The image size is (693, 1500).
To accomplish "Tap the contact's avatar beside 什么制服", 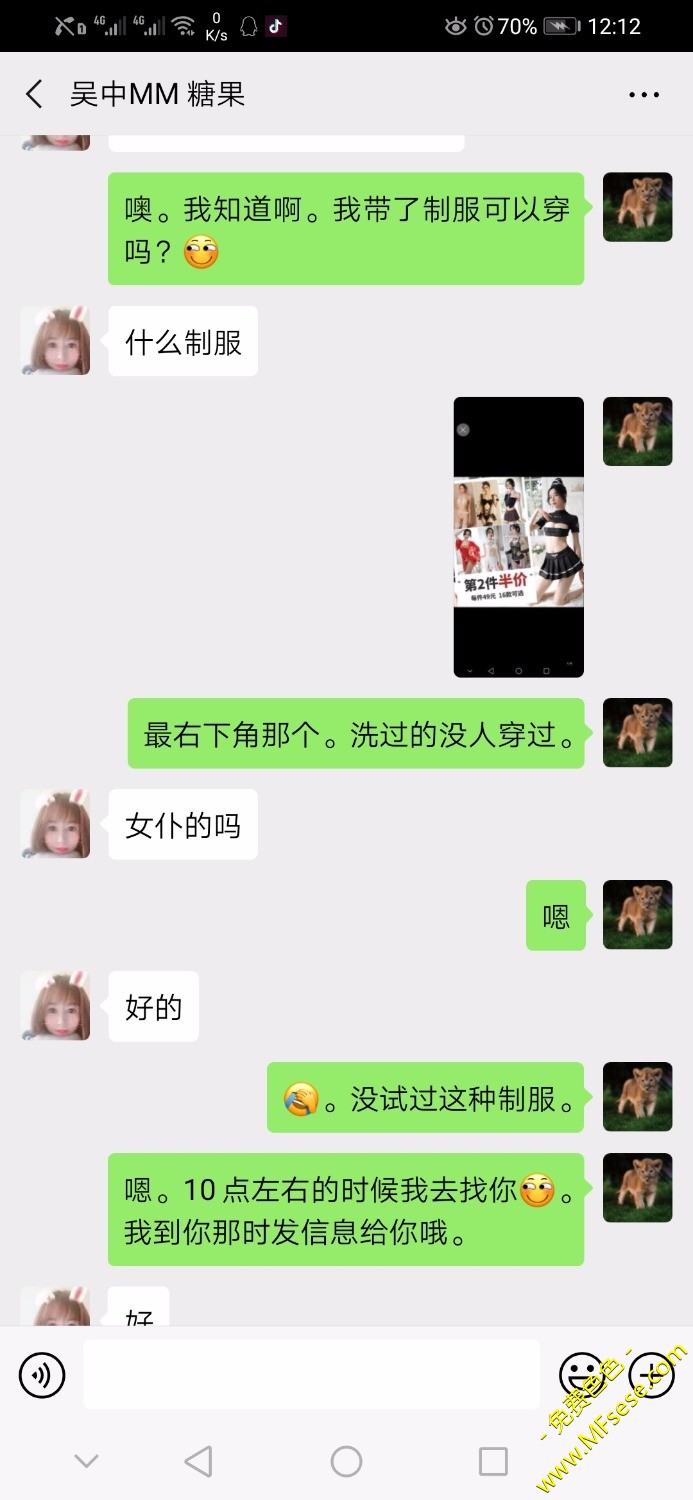I will pos(55,341).
